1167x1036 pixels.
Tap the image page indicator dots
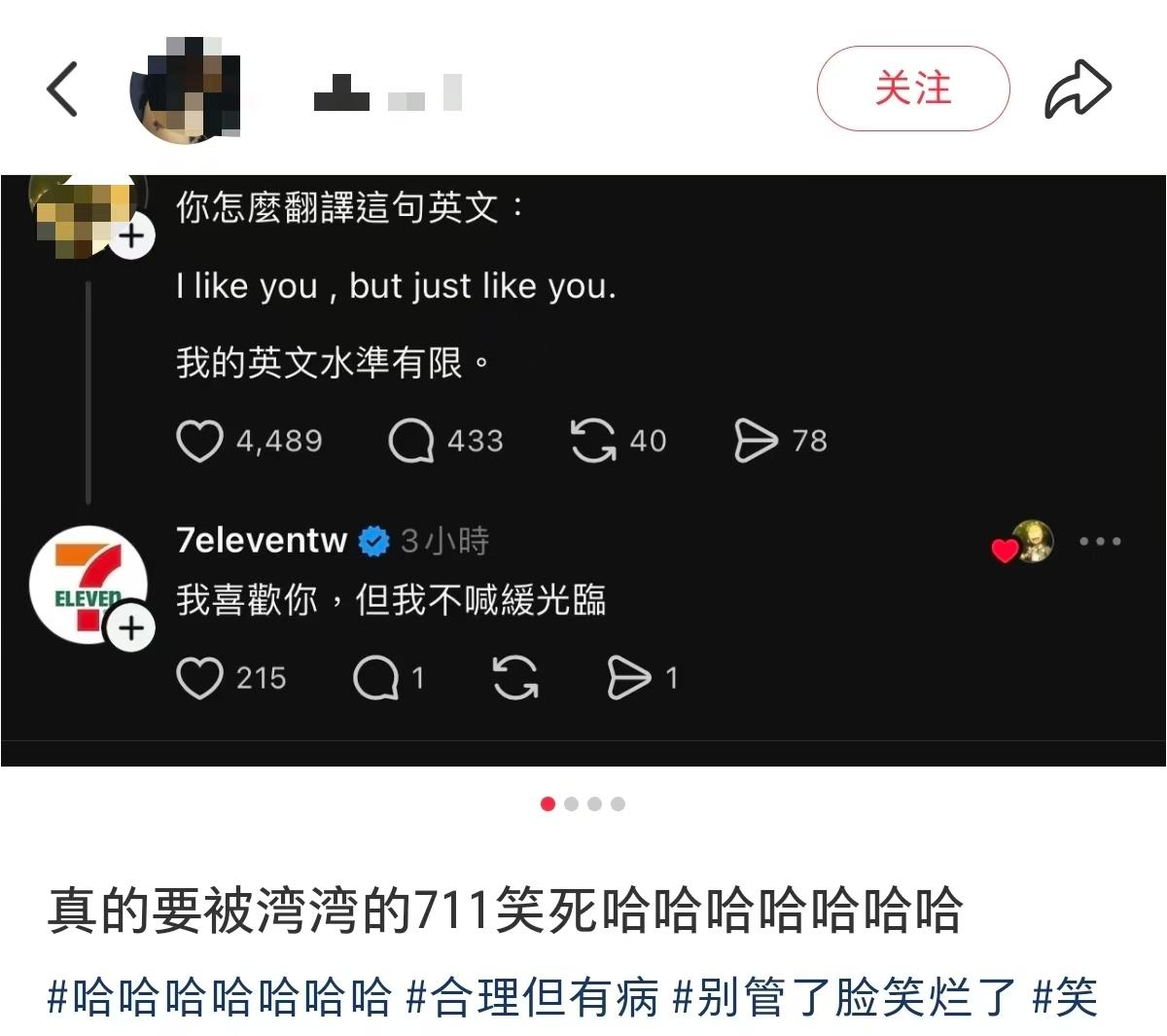pyautogui.click(x=583, y=804)
